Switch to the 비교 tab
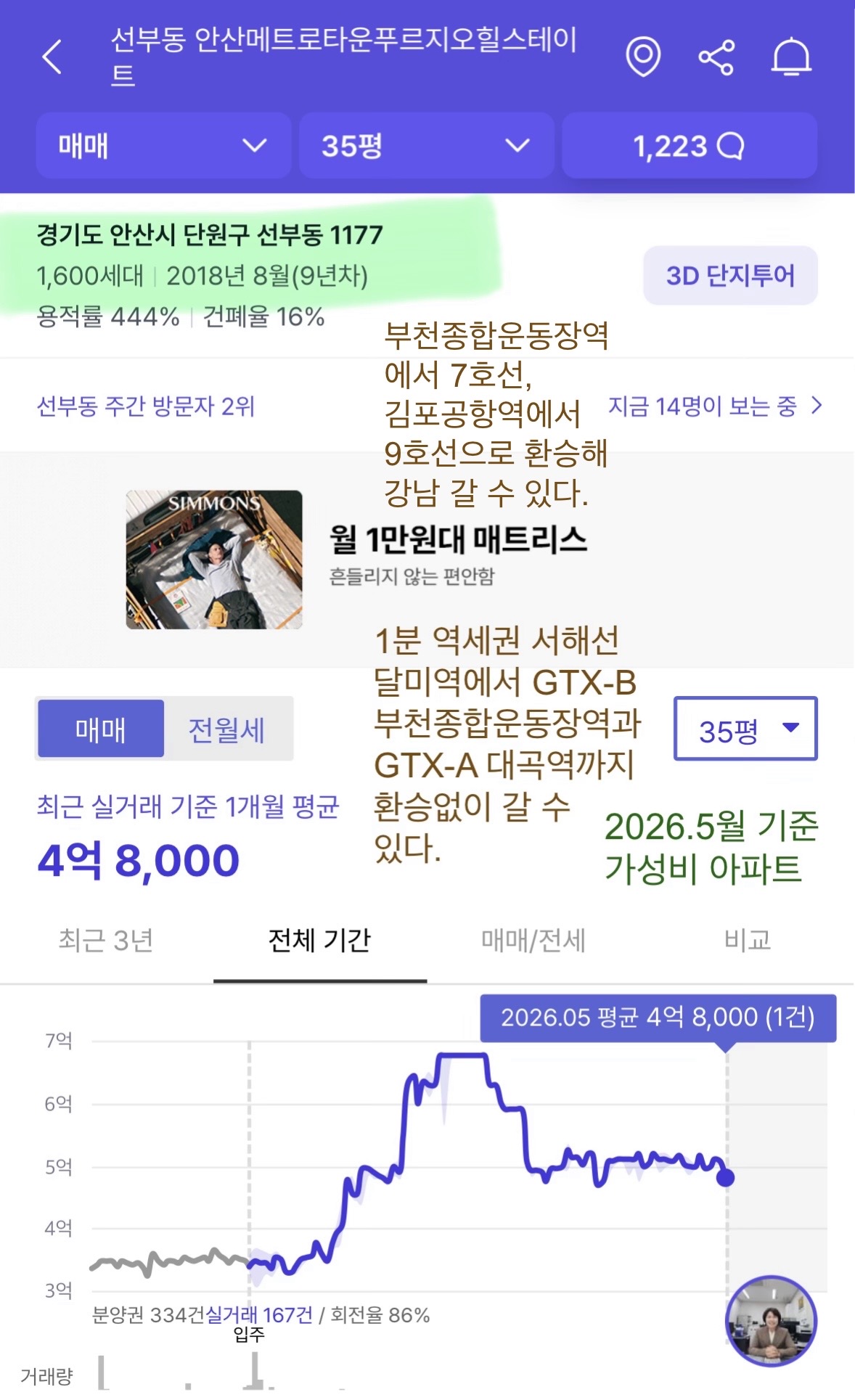This screenshot has height=1400, width=855. (x=748, y=941)
